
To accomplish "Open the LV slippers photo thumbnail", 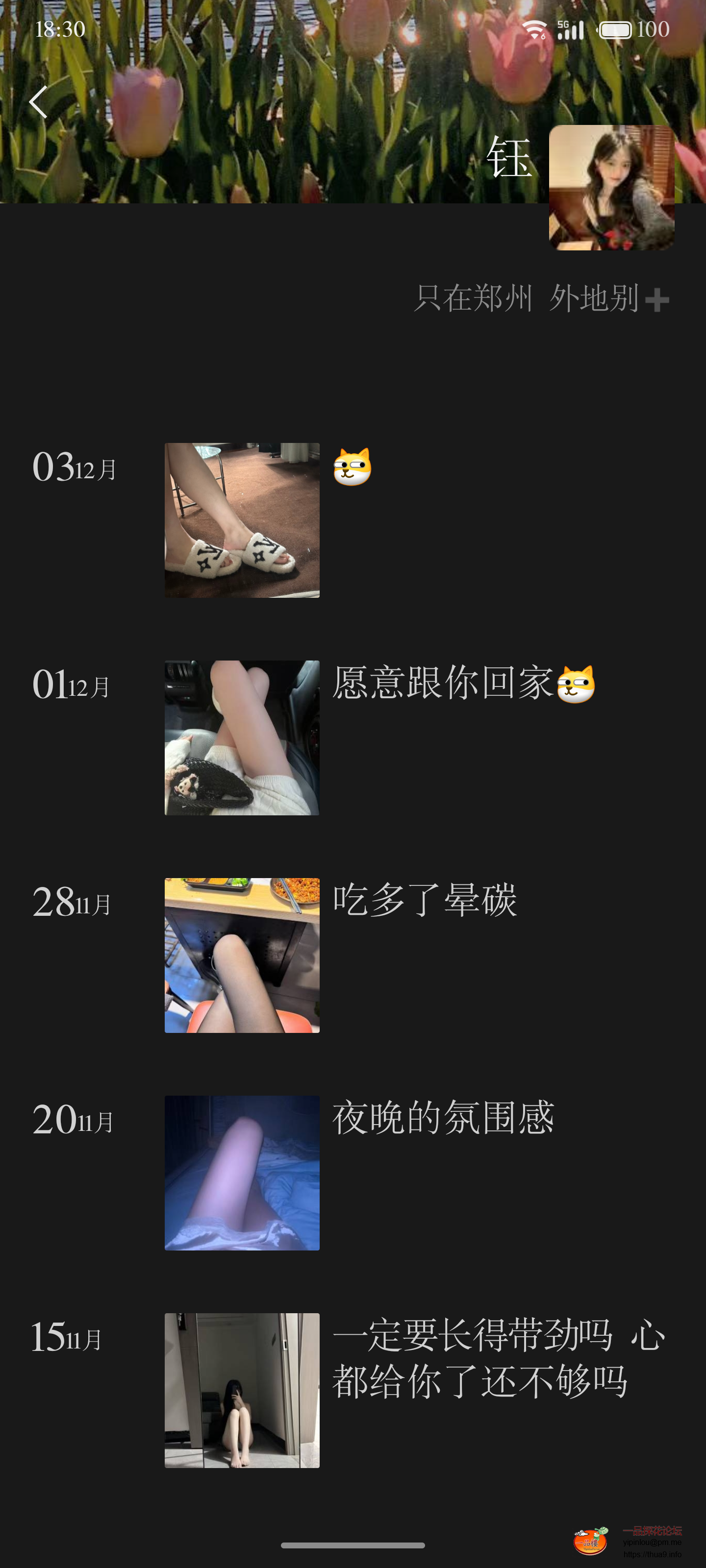I will [242, 520].
